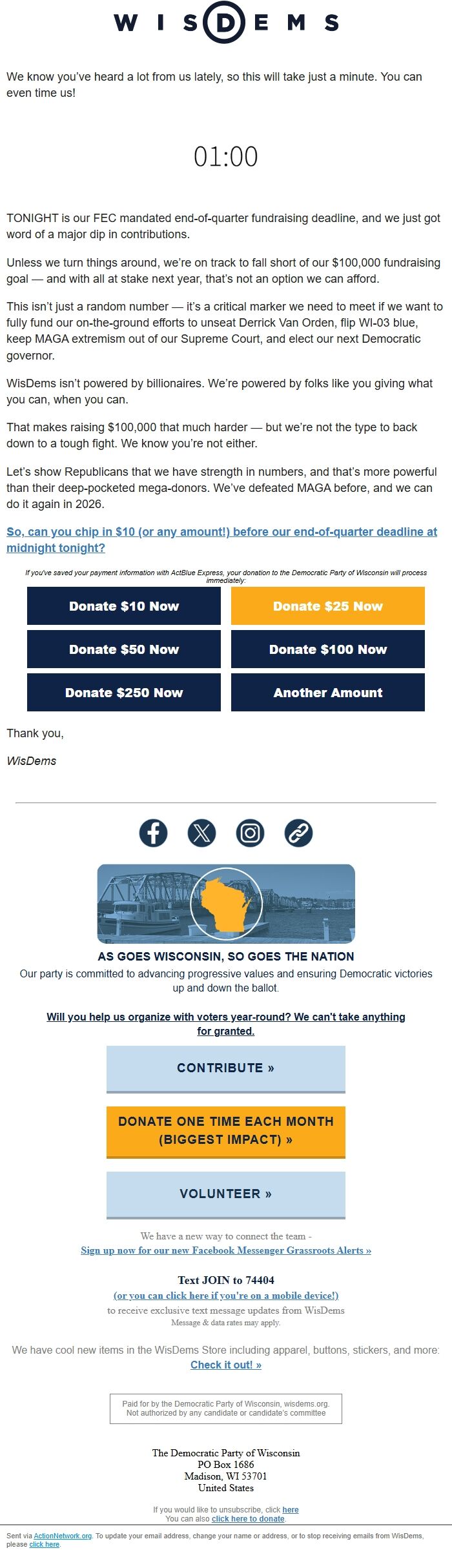The width and height of the screenshot is (452, 1568).
Task: Visit WisDems on X
Action: pos(201,833)
